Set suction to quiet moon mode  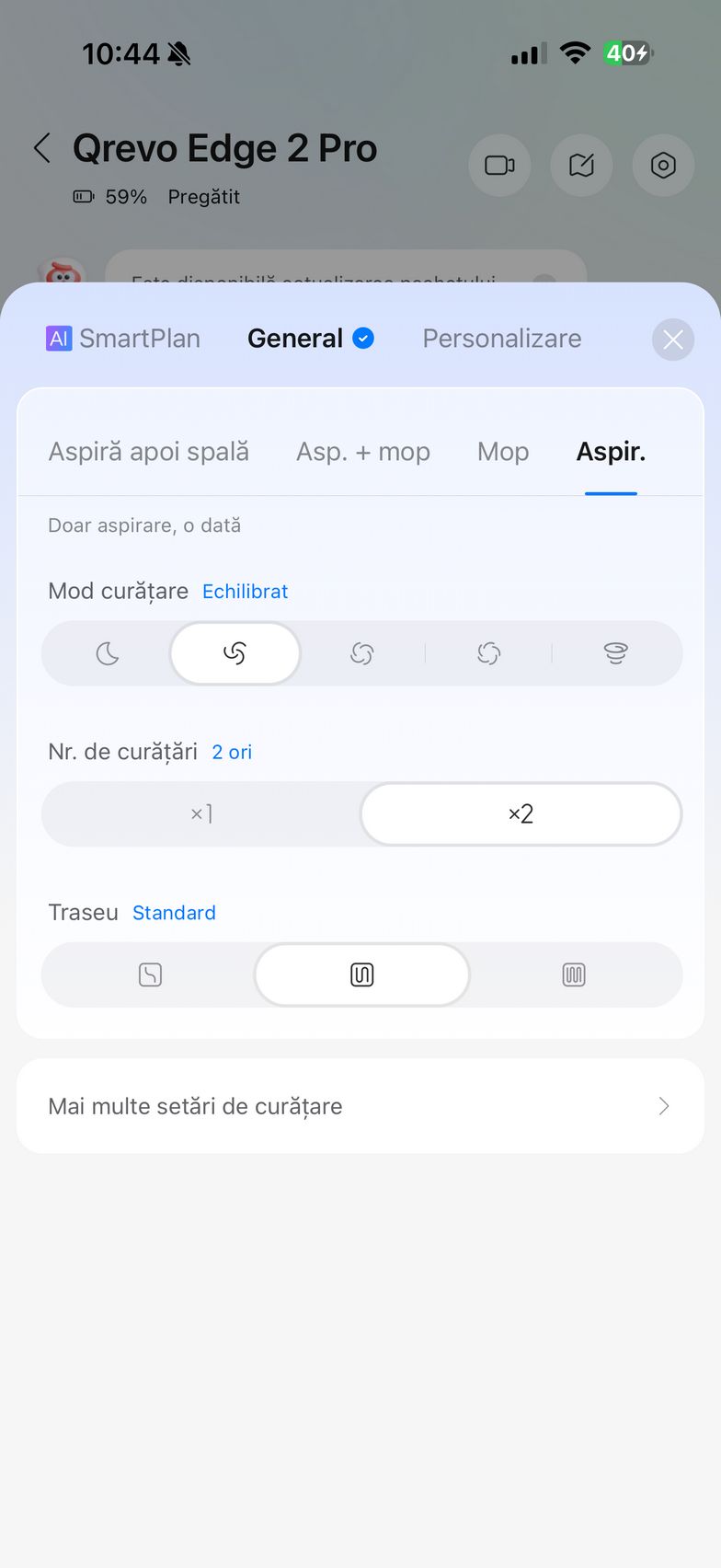(108, 653)
